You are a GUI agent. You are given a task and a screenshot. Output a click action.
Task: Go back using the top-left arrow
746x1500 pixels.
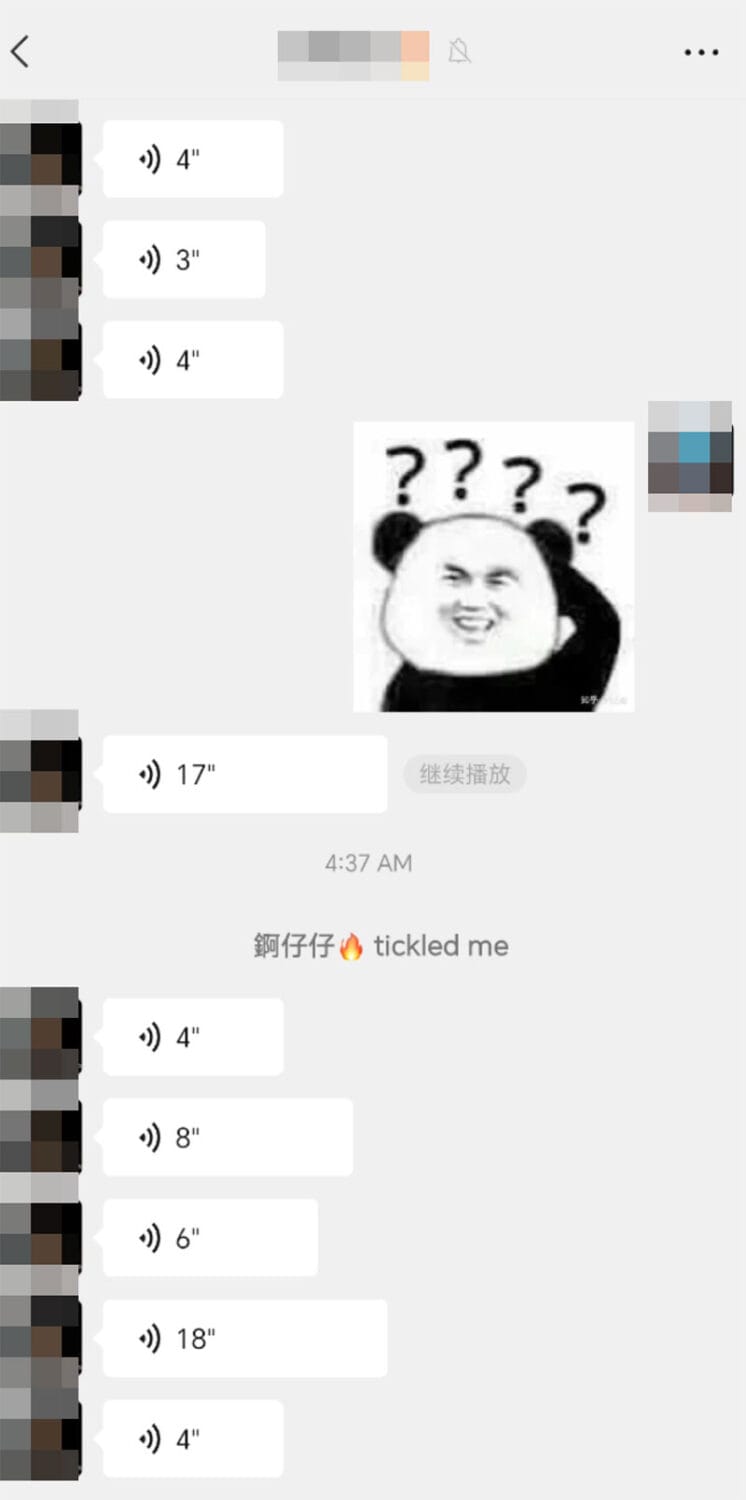(20, 51)
